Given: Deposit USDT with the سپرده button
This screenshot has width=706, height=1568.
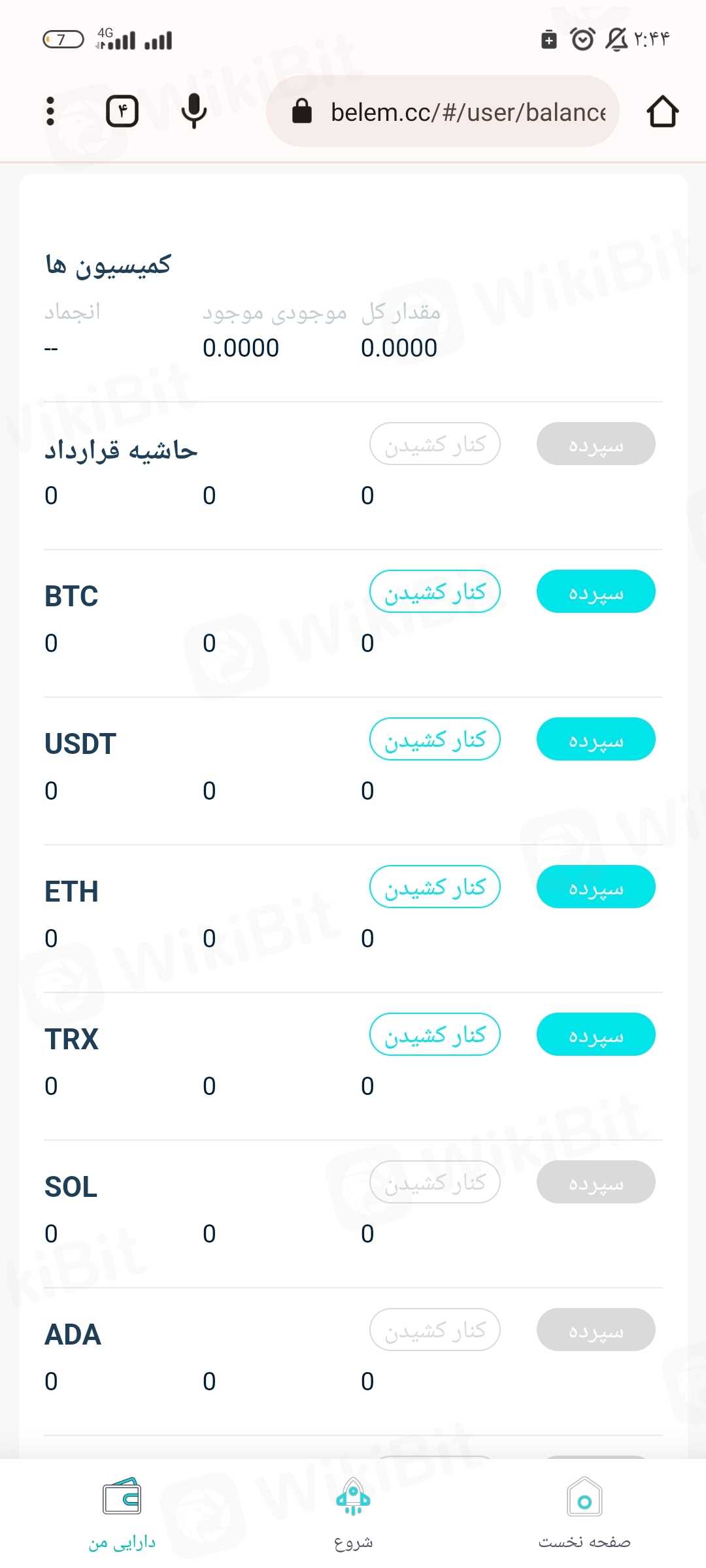Looking at the screenshot, I should (596, 740).
